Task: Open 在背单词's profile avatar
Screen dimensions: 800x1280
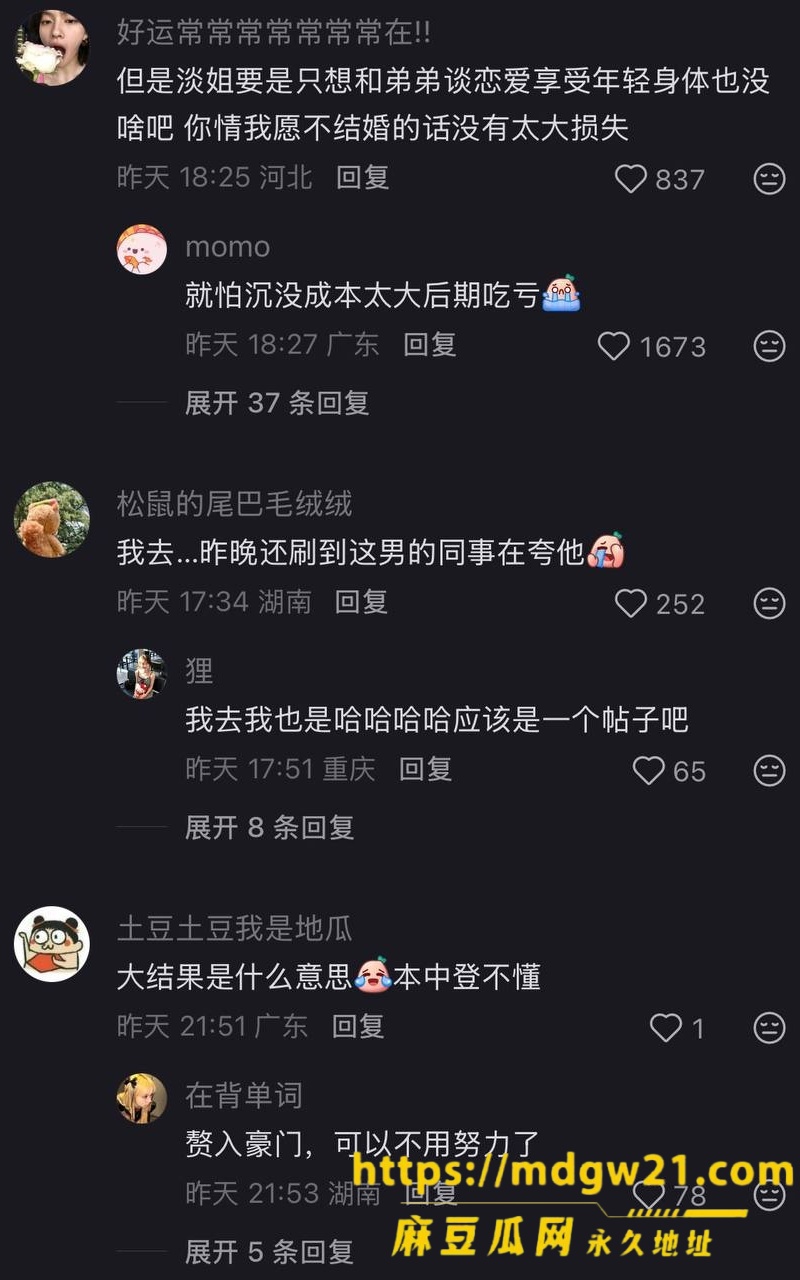Action: point(142,1098)
